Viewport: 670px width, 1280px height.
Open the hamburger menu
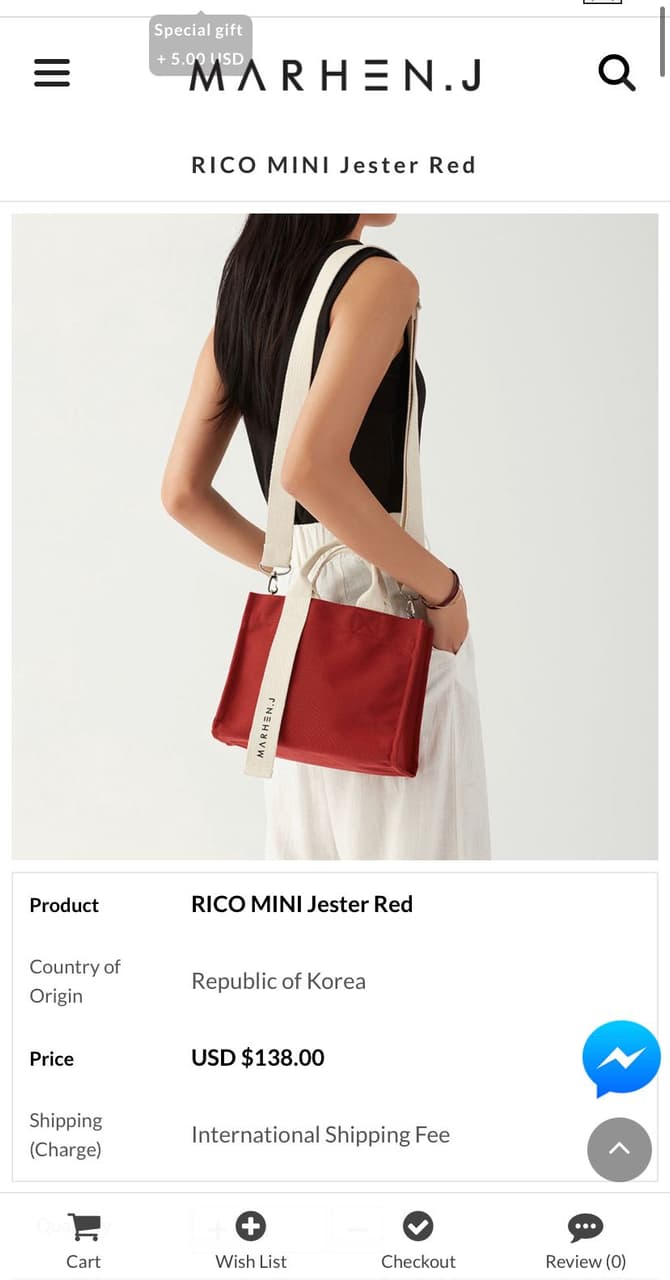tap(52, 72)
